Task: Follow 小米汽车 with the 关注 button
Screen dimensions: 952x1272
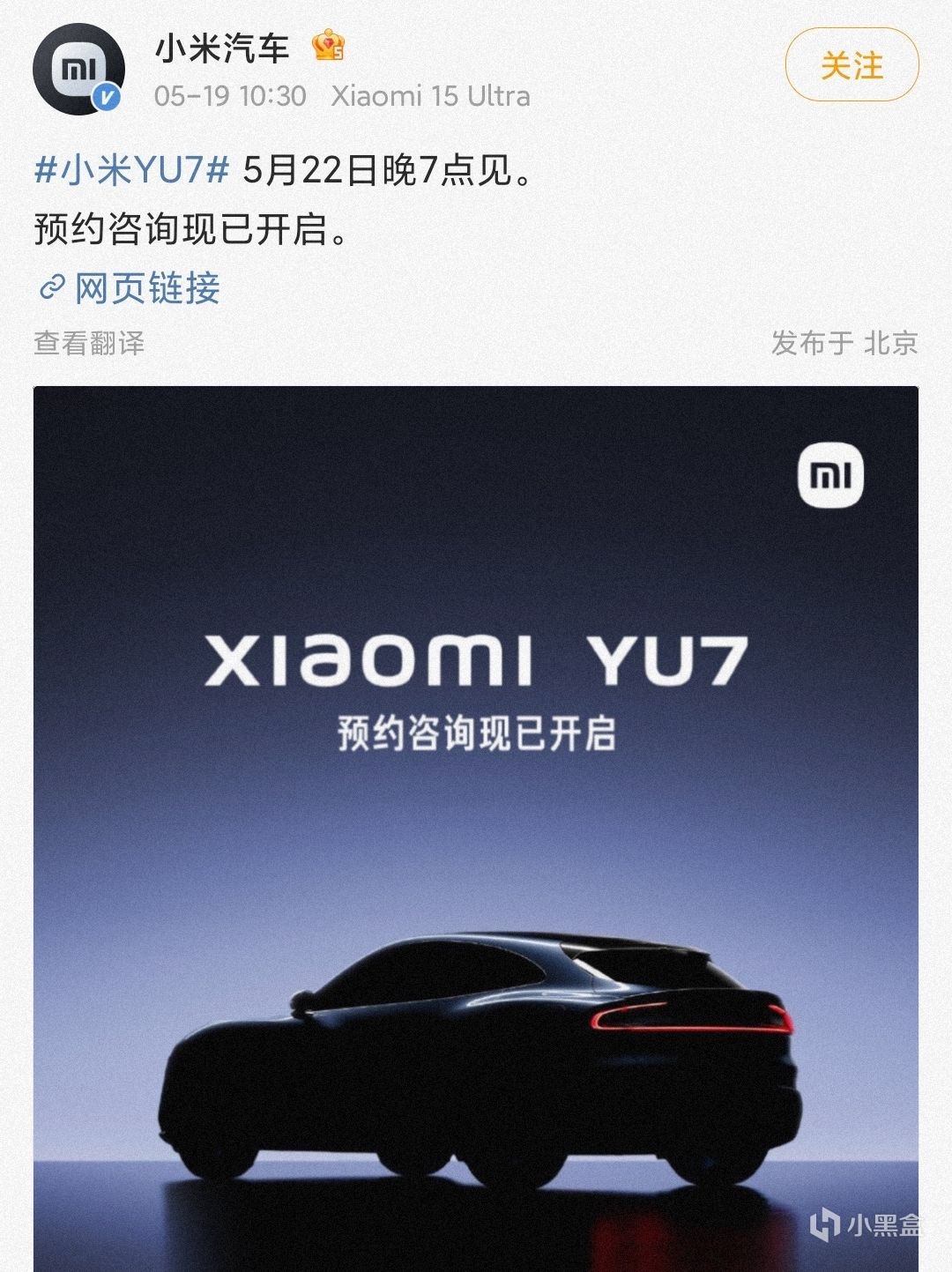Action: pyautogui.click(x=852, y=65)
